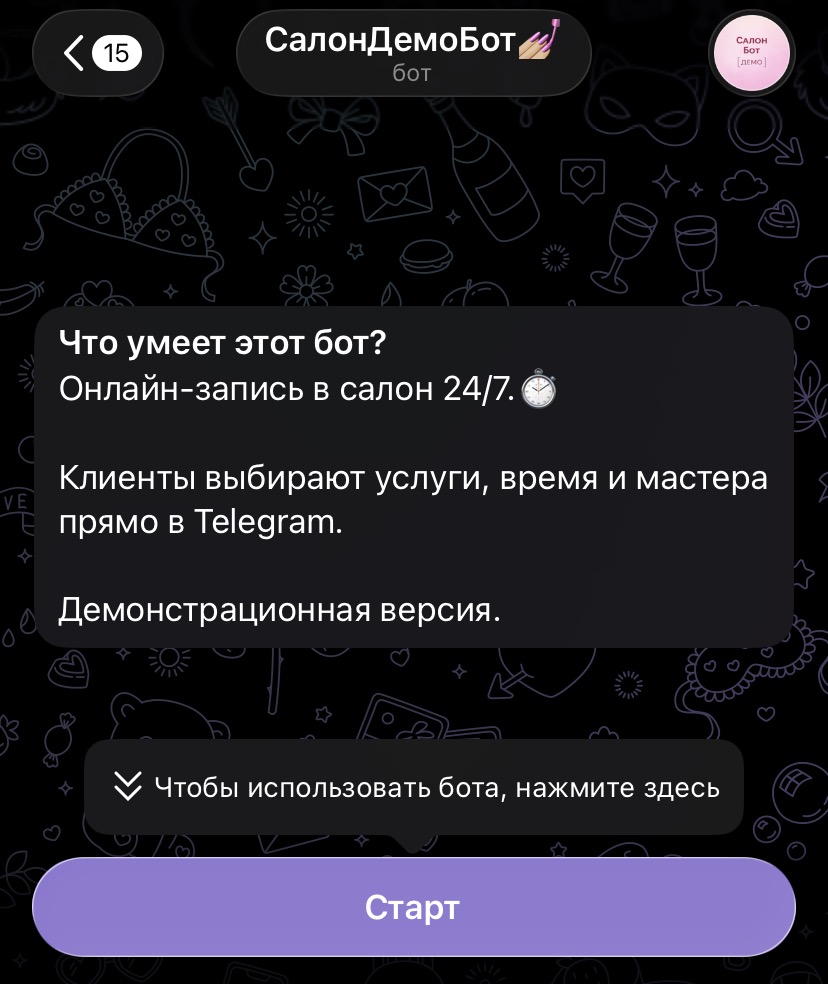Open the Салон Бот profile avatar
Image resolution: width=828 pixels, height=984 pixels.
[751, 53]
